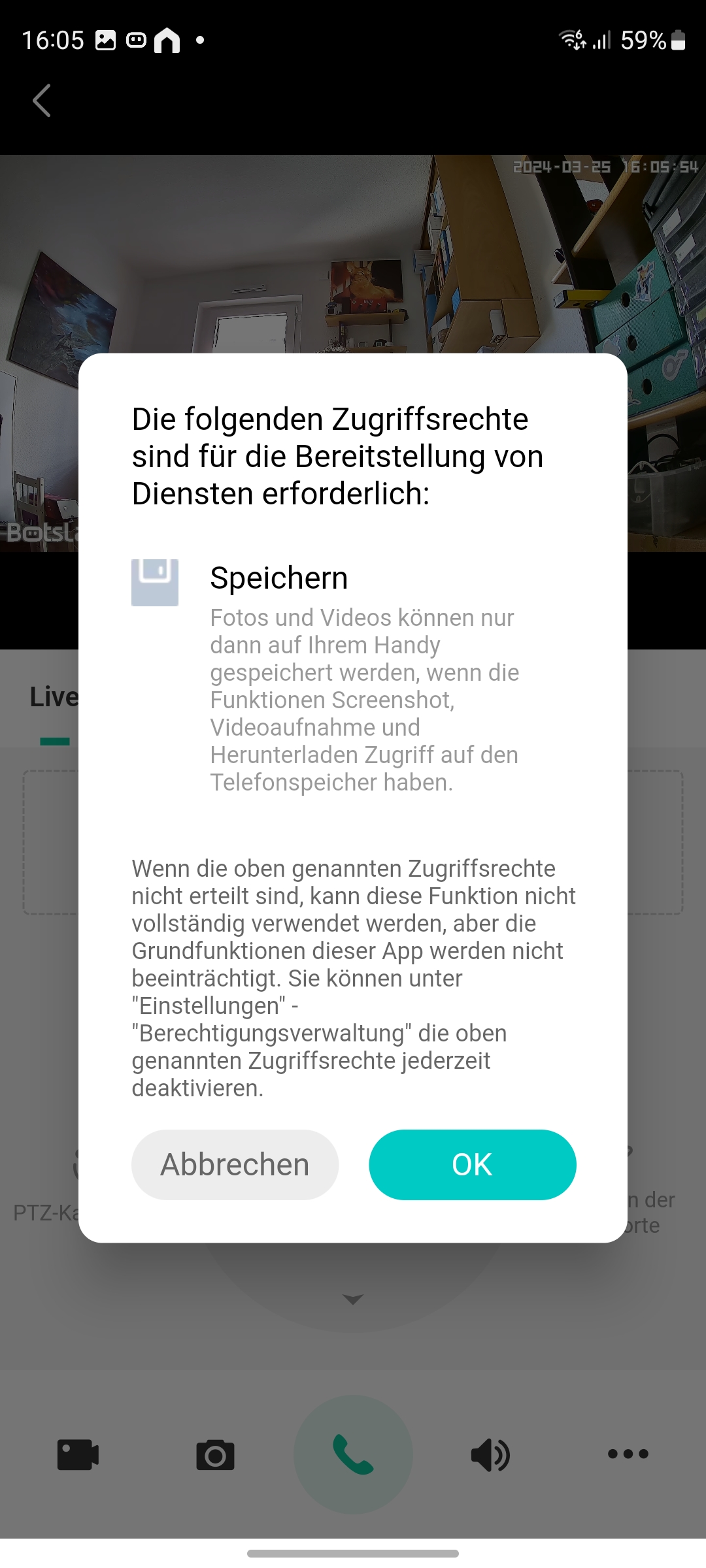Take a snapshot with the camera icon

click(x=215, y=1454)
